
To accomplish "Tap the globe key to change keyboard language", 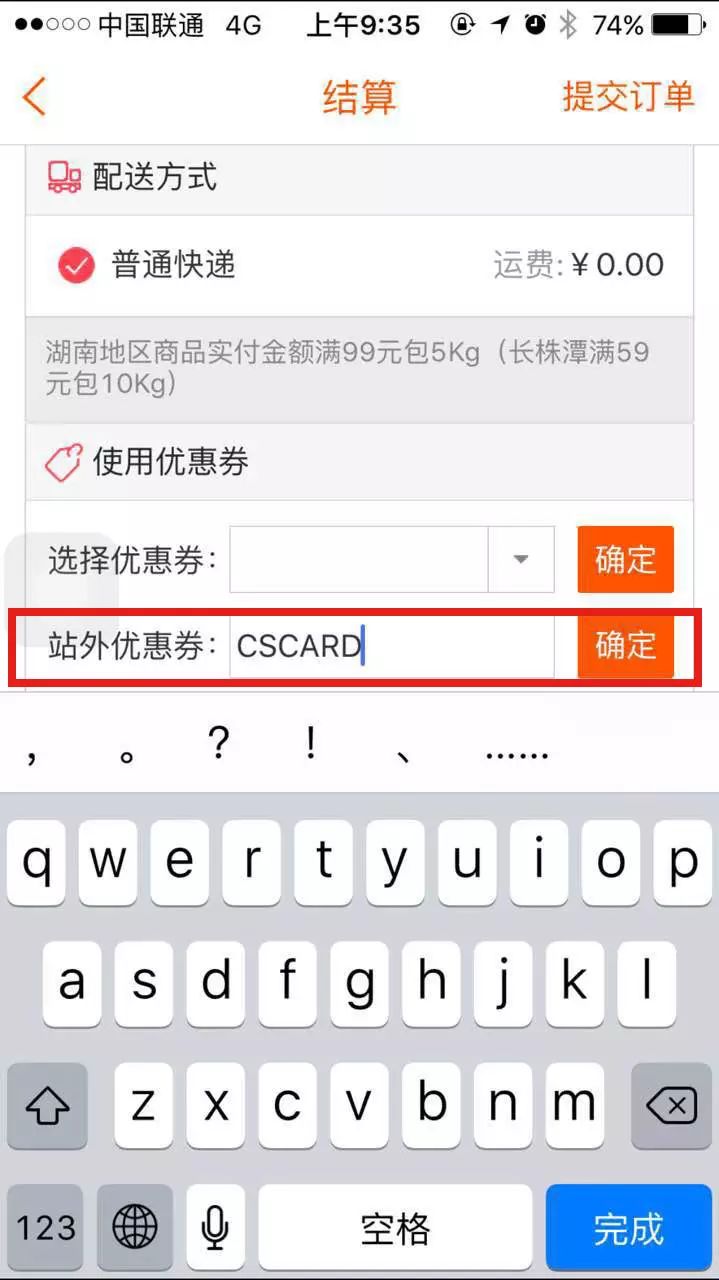I will pyautogui.click(x=136, y=1228).
